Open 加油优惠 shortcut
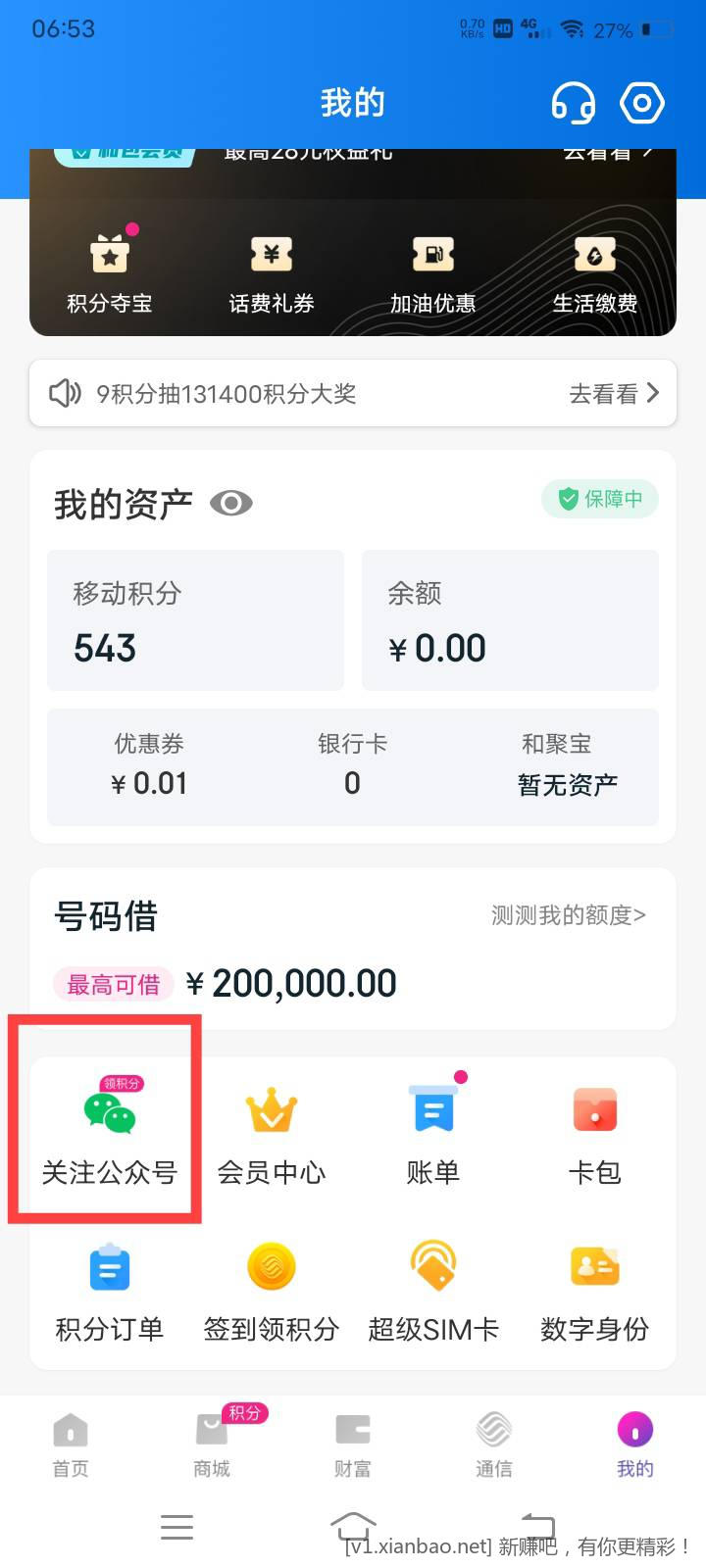This screenshot has height=1568, width=706. [432, 273]
